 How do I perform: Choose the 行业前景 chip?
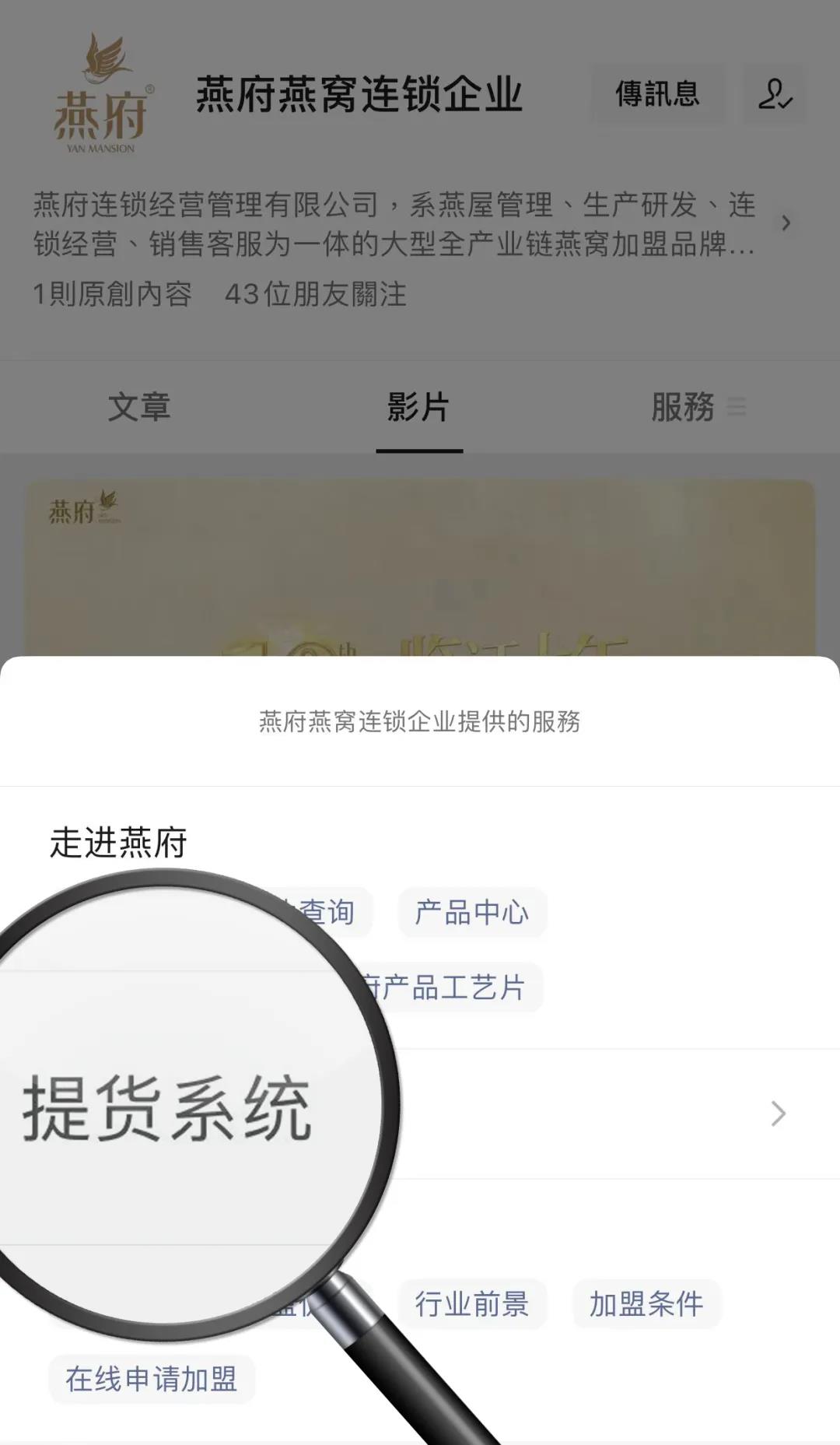pos(472,1303)
